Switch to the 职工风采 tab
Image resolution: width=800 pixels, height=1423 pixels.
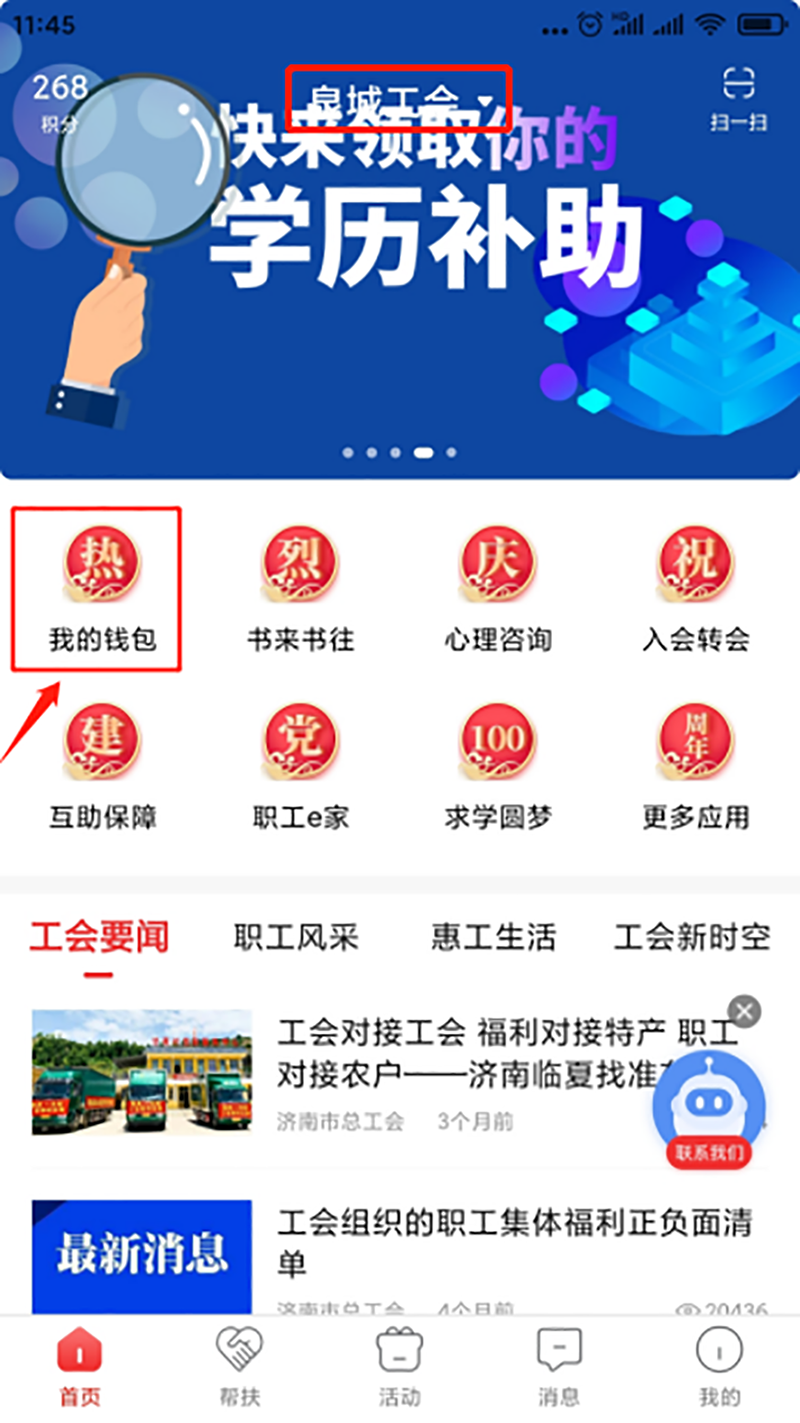pos(297,937)
